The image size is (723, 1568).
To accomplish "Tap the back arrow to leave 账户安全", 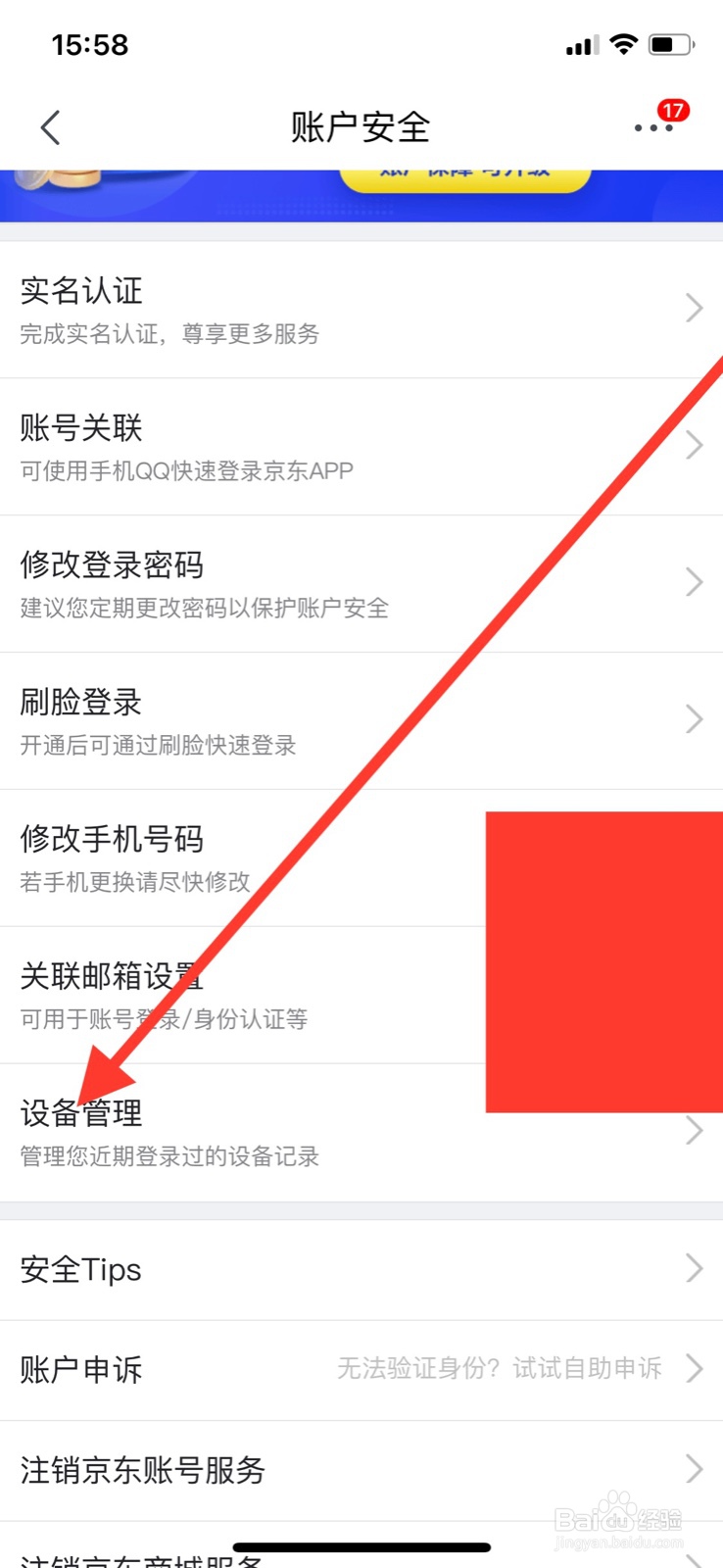I will click(x=50, y=127).
